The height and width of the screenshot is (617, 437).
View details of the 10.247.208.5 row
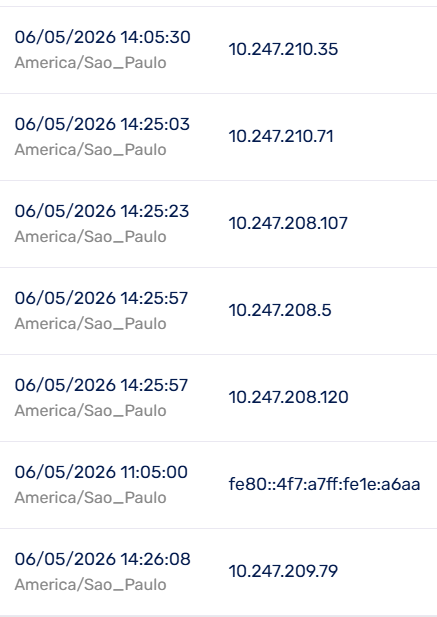pos(218,311)
